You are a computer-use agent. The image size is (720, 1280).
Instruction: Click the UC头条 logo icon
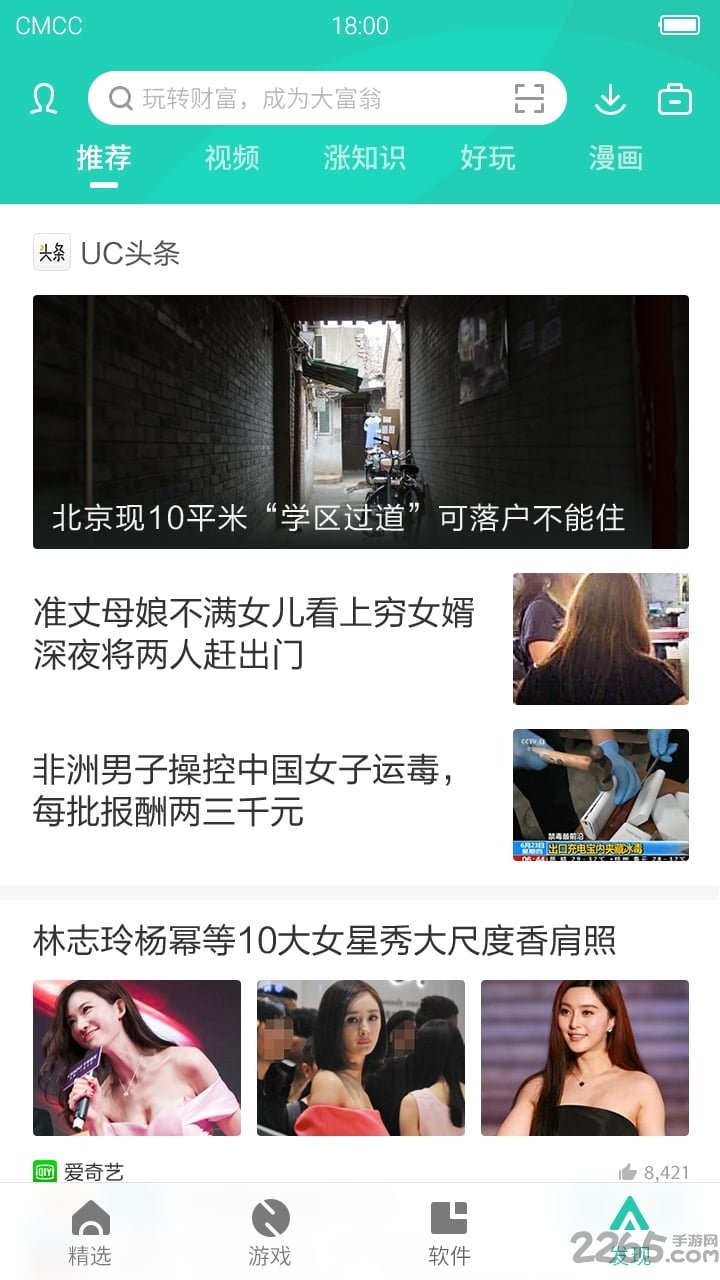(x=51, y=253)
